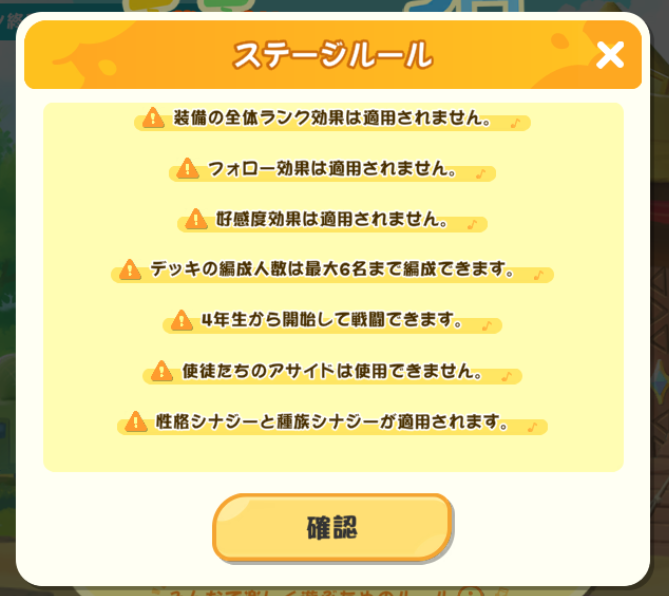Screen dimensions: 669x596
Task: Close the ステージルール dialog
Action: coord(610,56)
